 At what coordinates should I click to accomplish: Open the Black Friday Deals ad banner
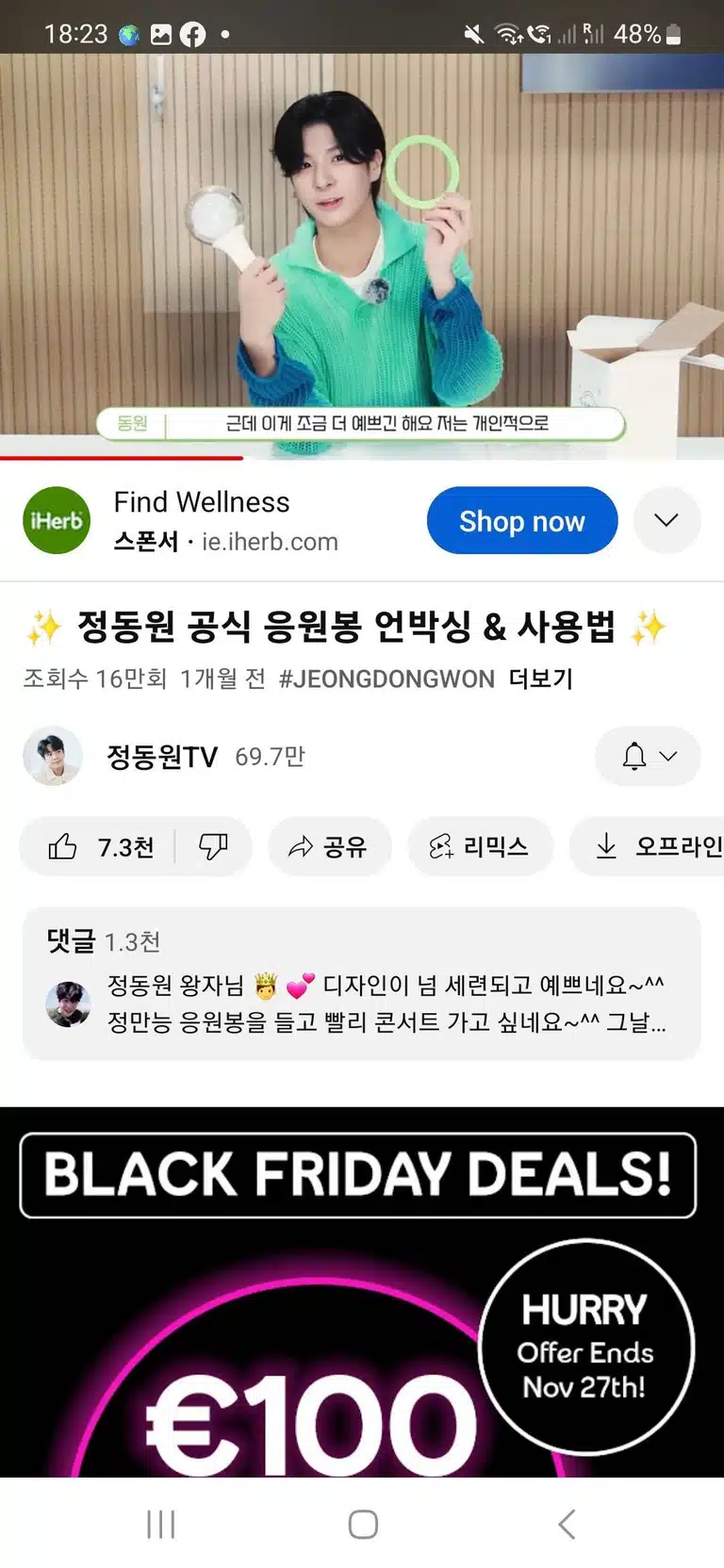[362, 1292]
